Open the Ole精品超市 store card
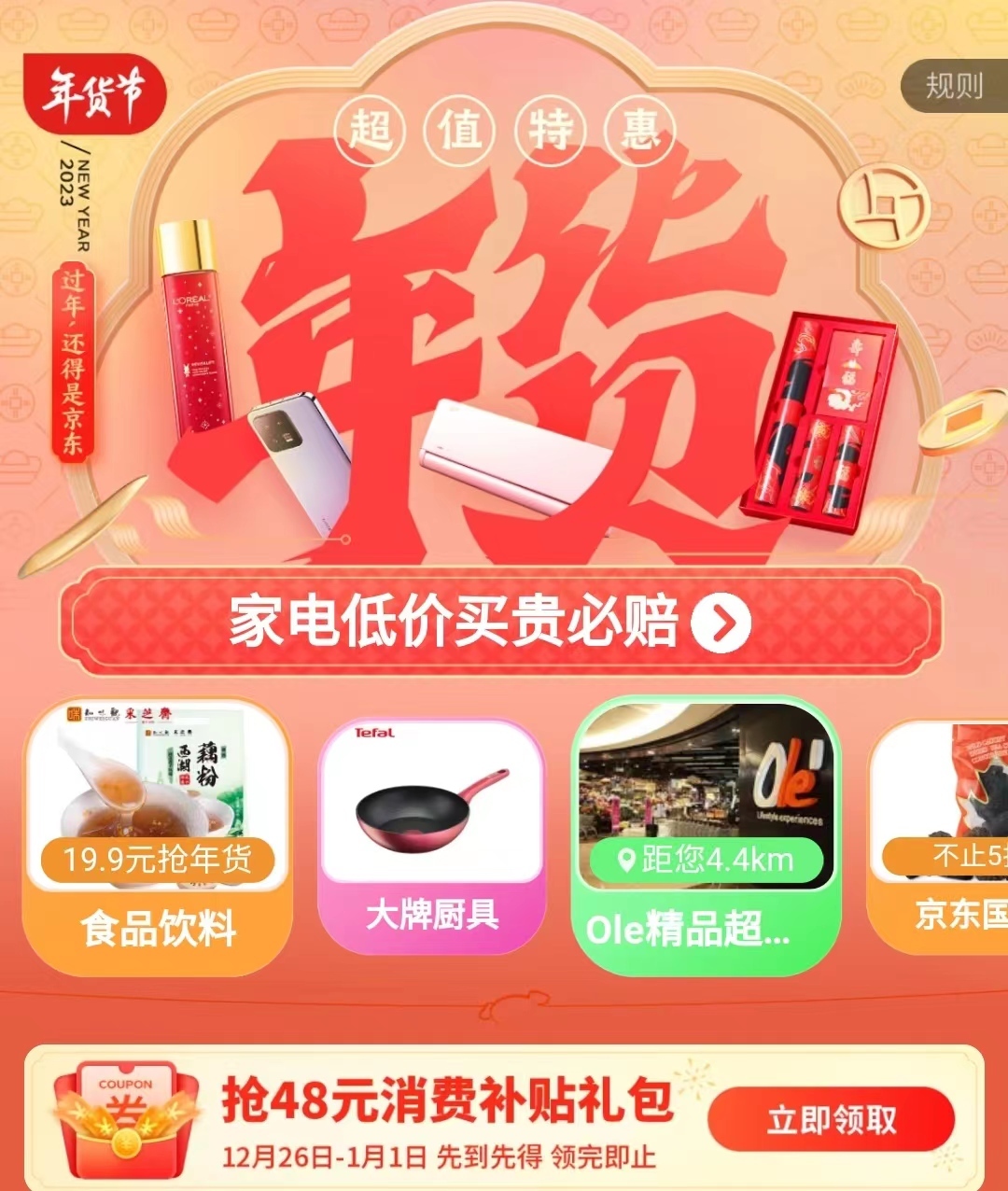This screenshot has height=1191, width=1008. tap(706, 835)
